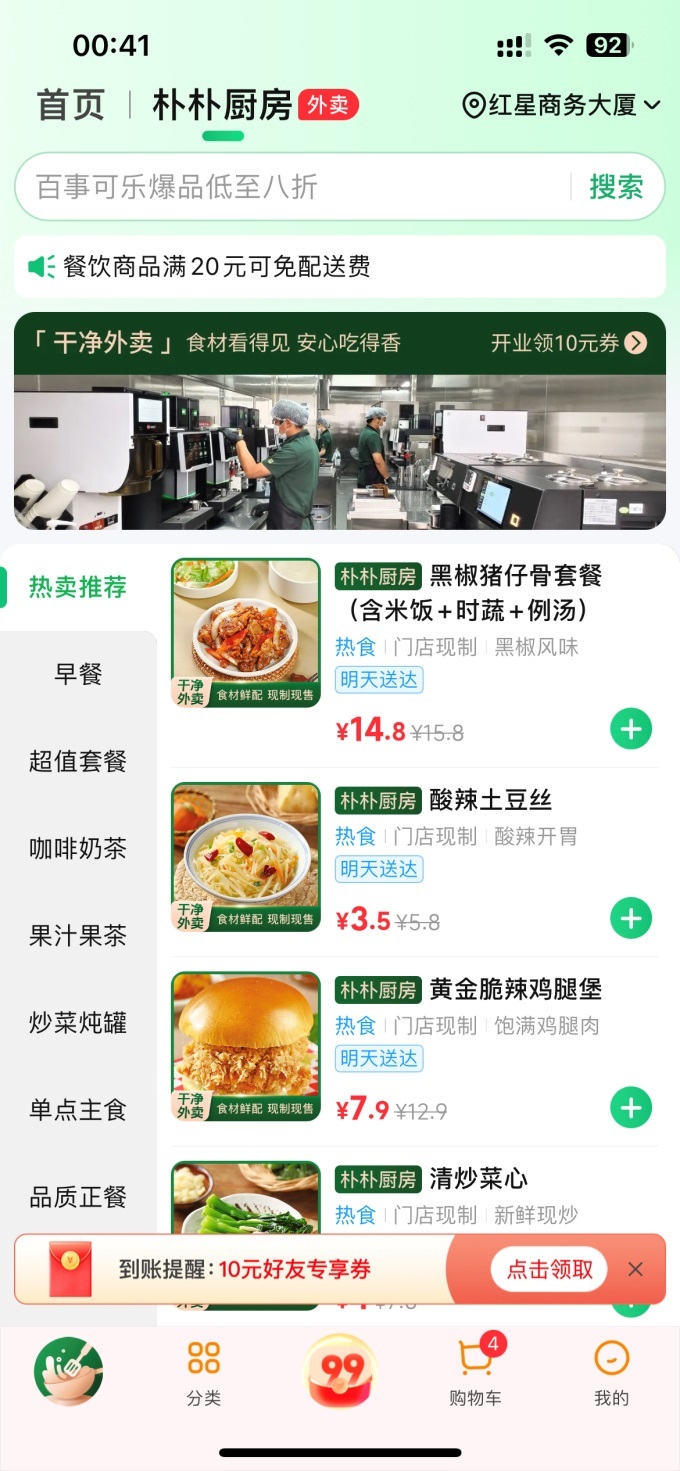Choose the 单点主食 category
The height and width of the screenshot is (1471, 680).
[78, 1110]
